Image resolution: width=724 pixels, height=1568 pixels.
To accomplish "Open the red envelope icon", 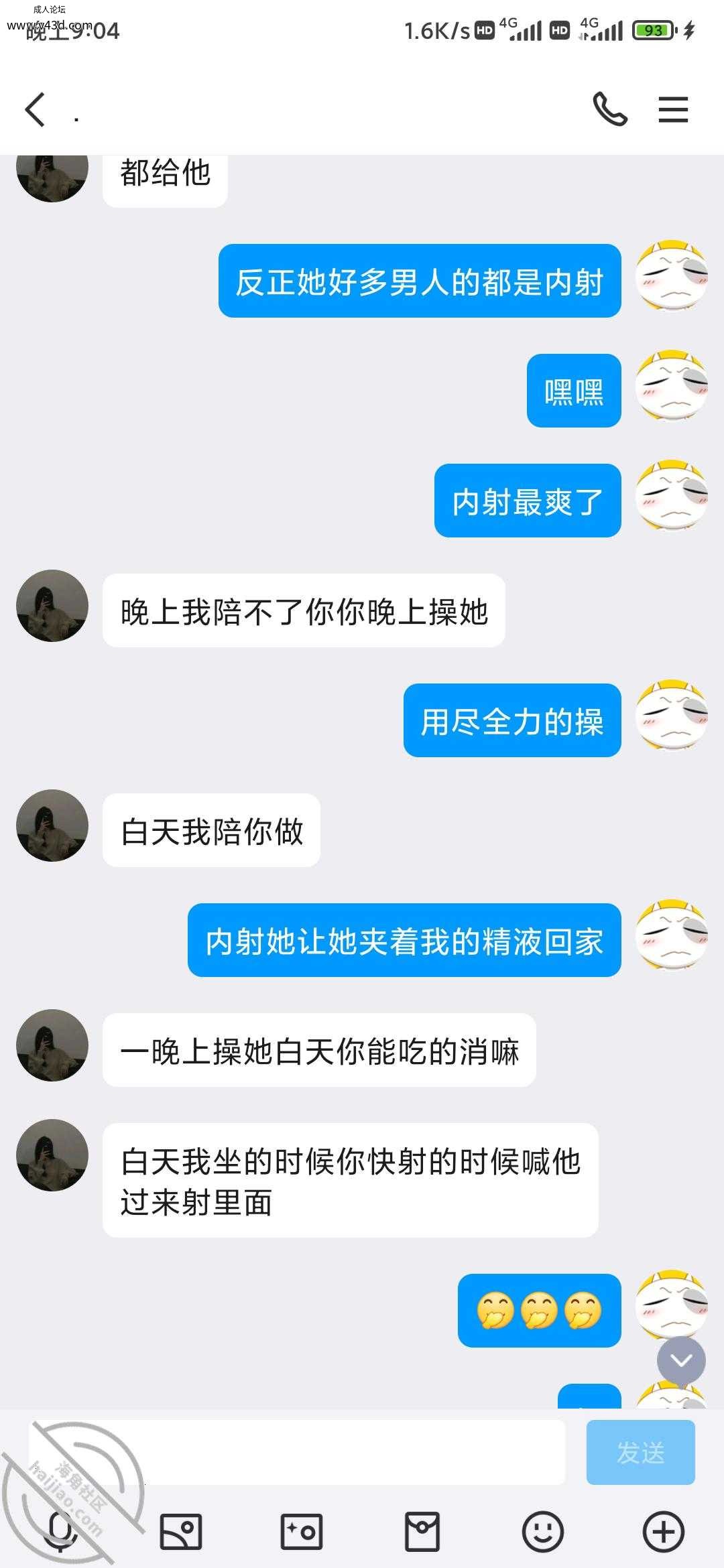I will pyautogui.click(x=422, y=1532).
